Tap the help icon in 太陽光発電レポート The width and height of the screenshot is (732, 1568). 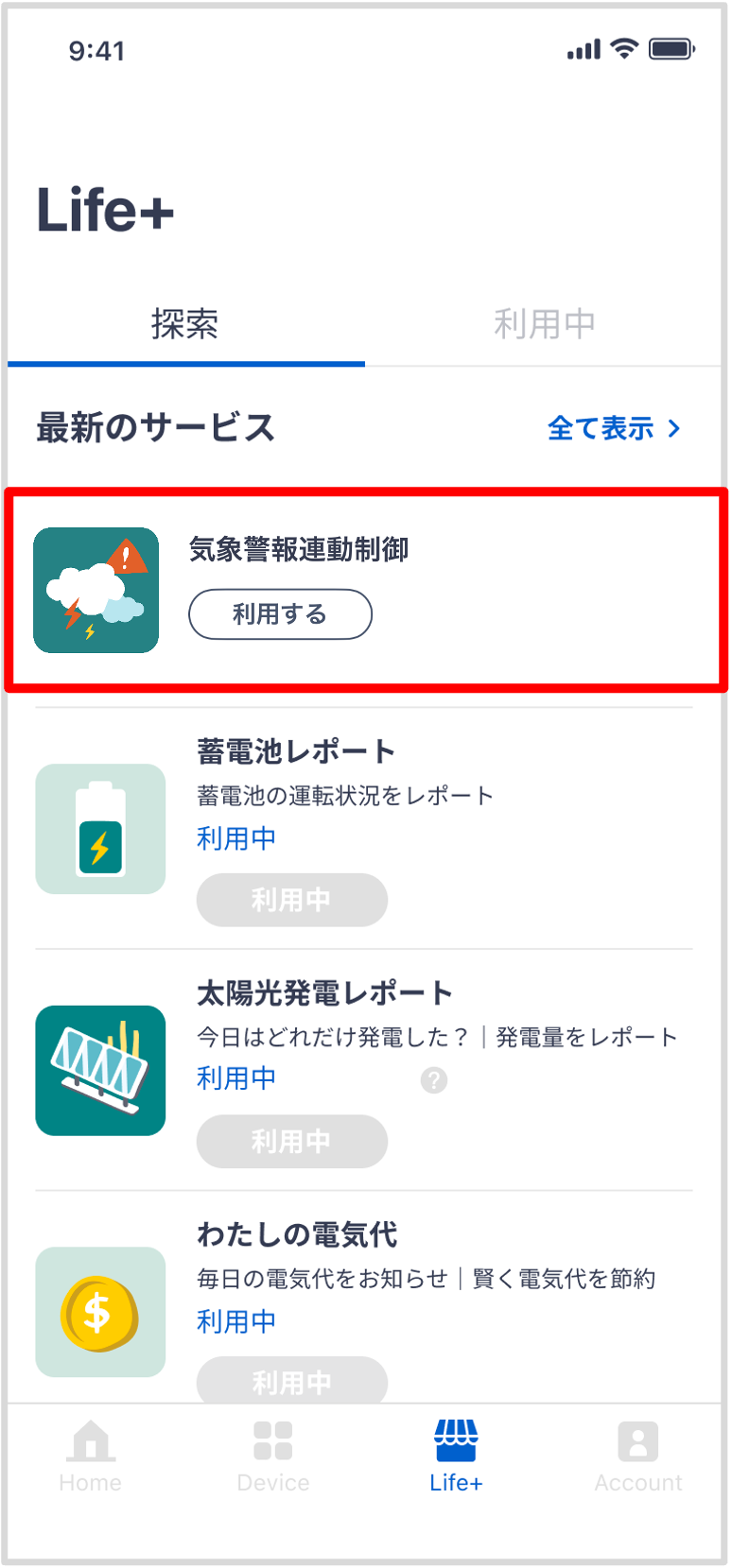[x=434, y=1080]
